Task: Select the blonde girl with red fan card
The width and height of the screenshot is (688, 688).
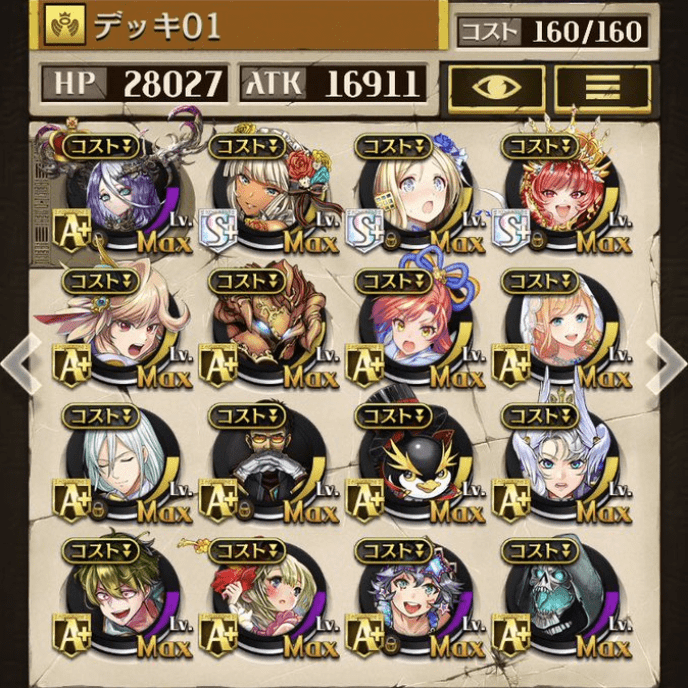Action: point(266,602)
